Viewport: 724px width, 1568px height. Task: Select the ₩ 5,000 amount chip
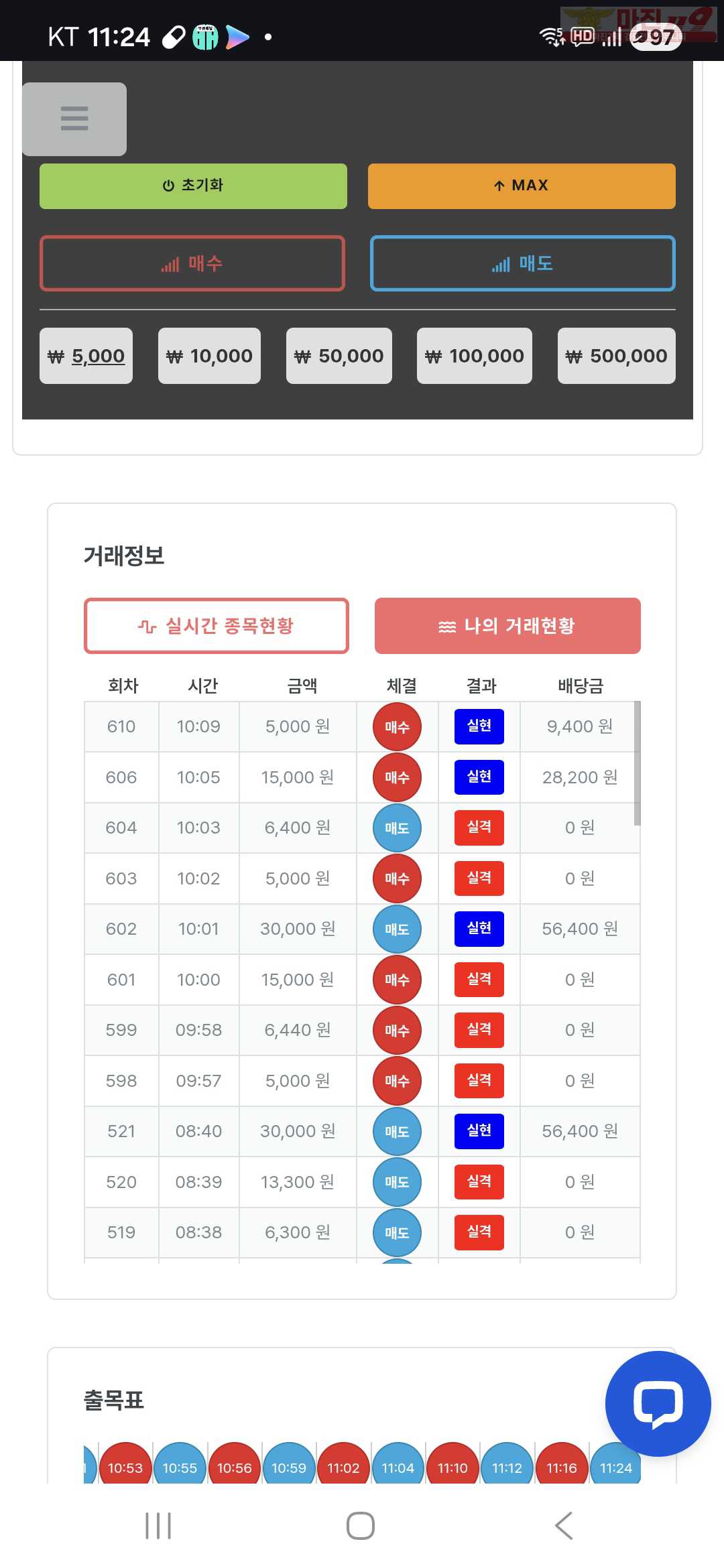click(x=86, y=356)
